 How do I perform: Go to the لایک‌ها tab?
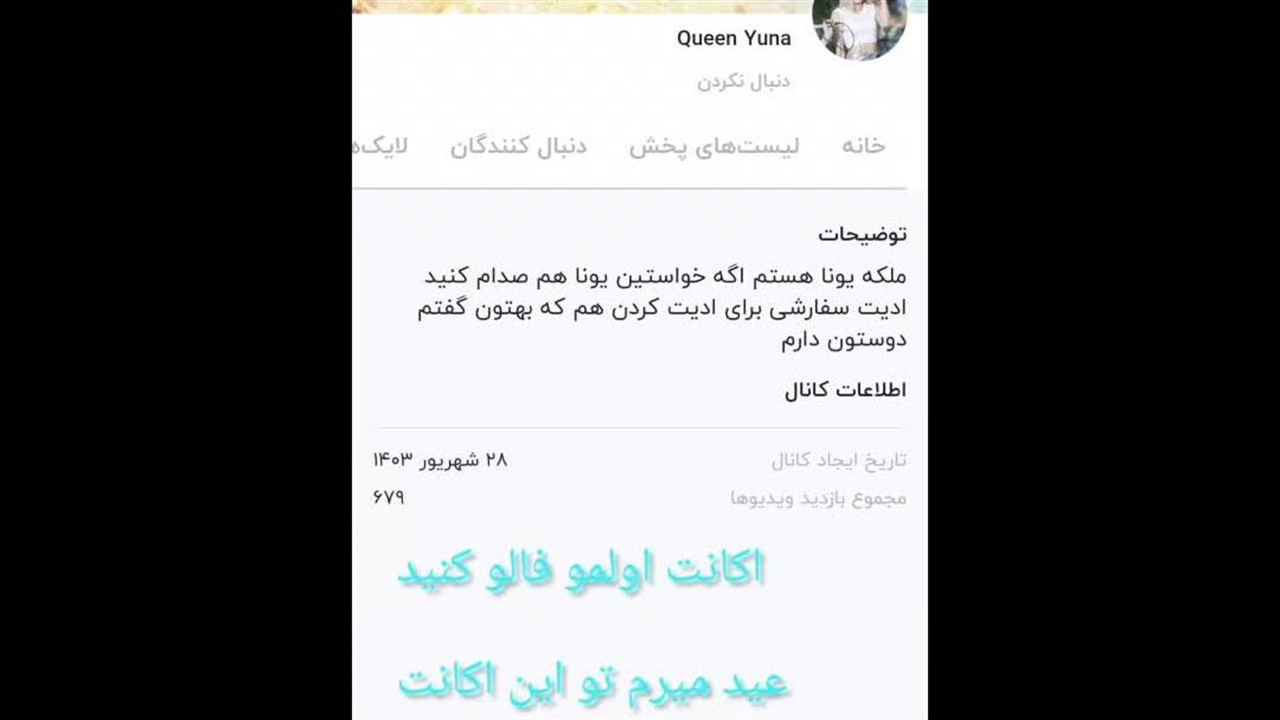pyautogui.click(x=380, y=146)
